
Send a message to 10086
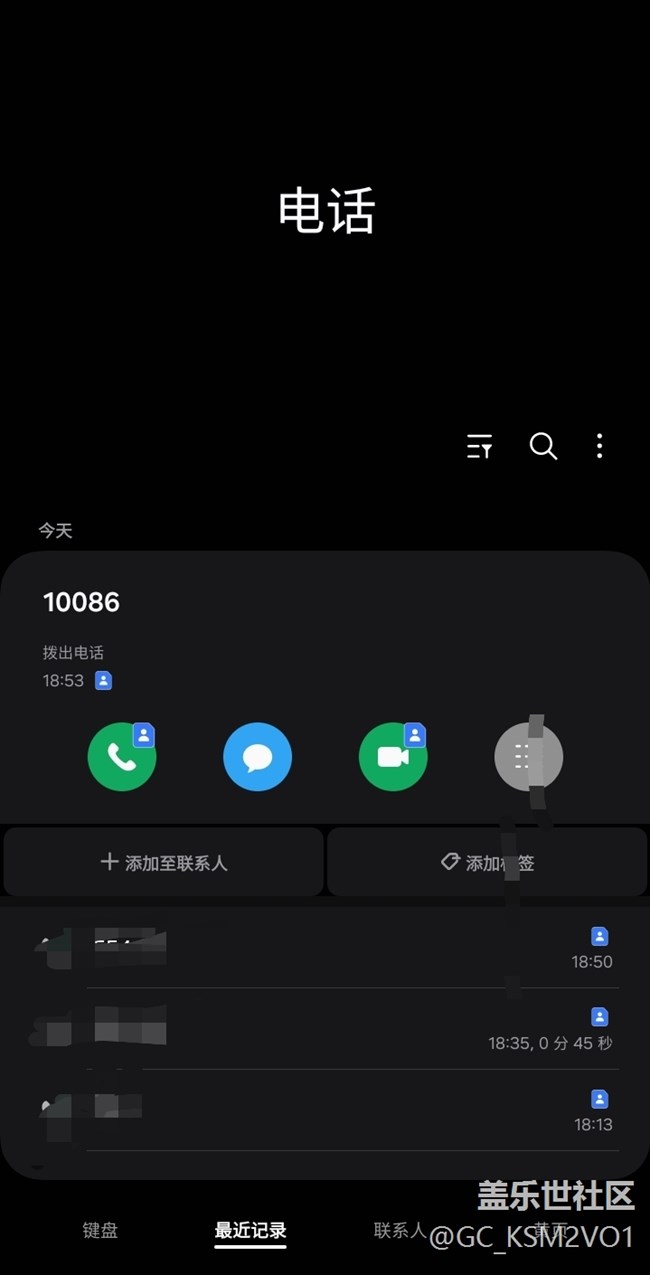click(257, 757)
